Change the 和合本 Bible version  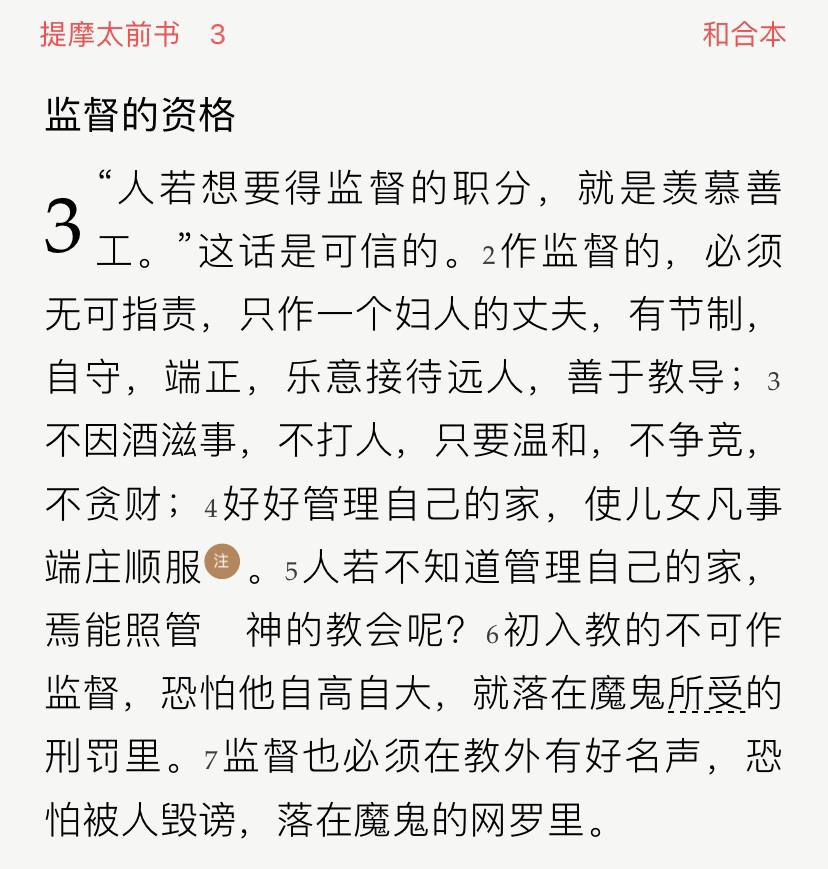tap(744, 35)
